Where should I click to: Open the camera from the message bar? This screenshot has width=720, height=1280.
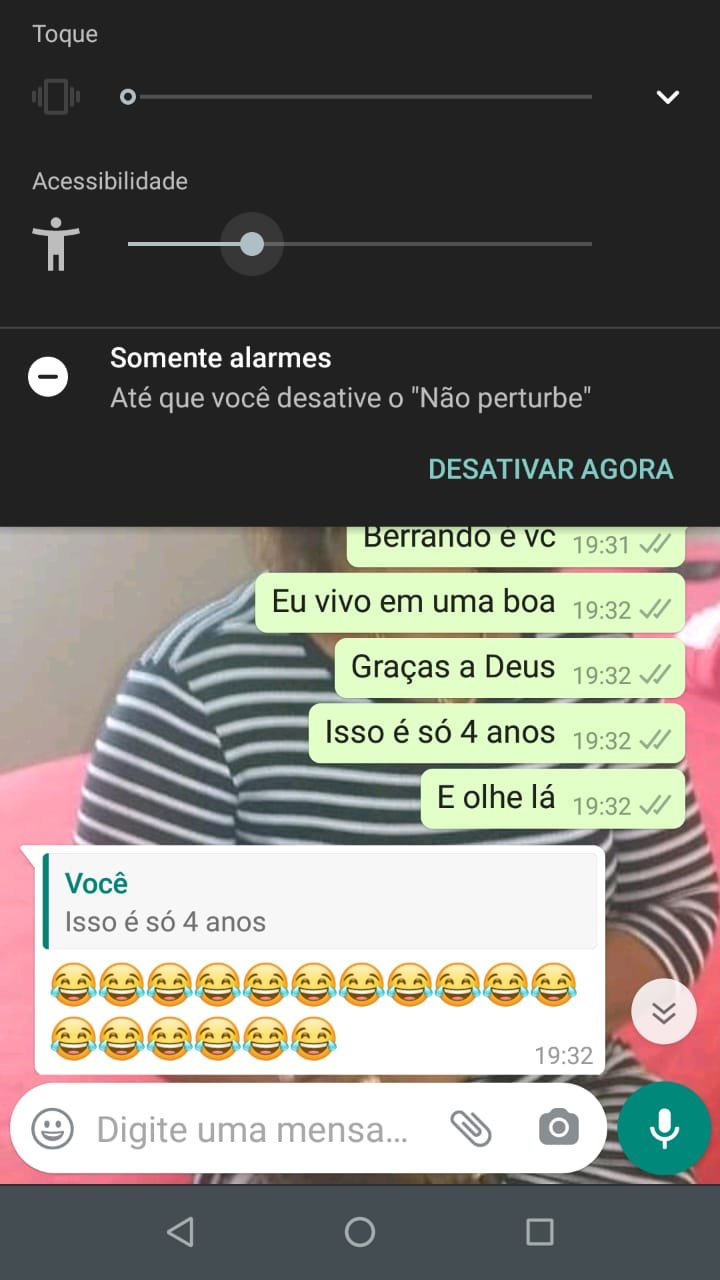click(558, 1129)
